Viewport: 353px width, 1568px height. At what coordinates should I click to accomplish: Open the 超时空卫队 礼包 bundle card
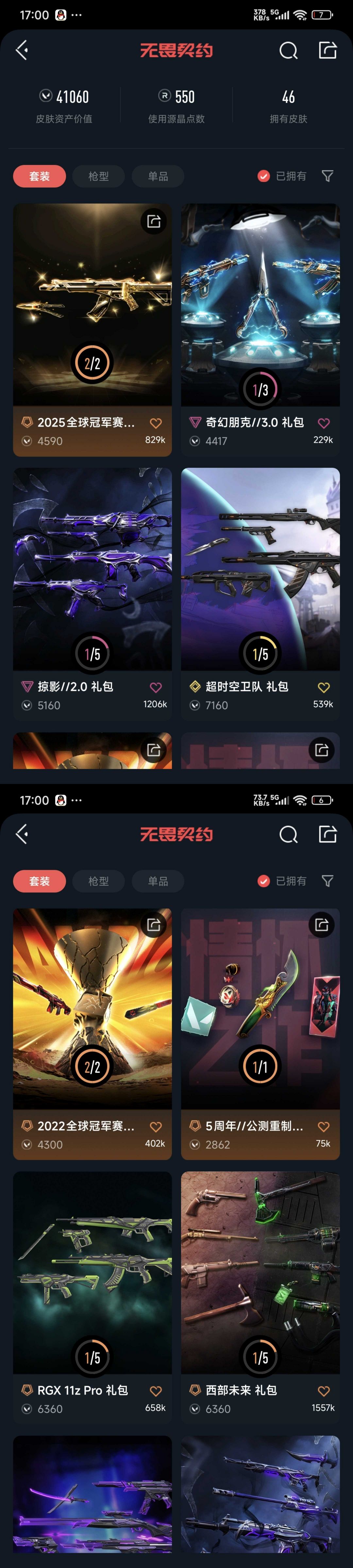pos(260,569)
